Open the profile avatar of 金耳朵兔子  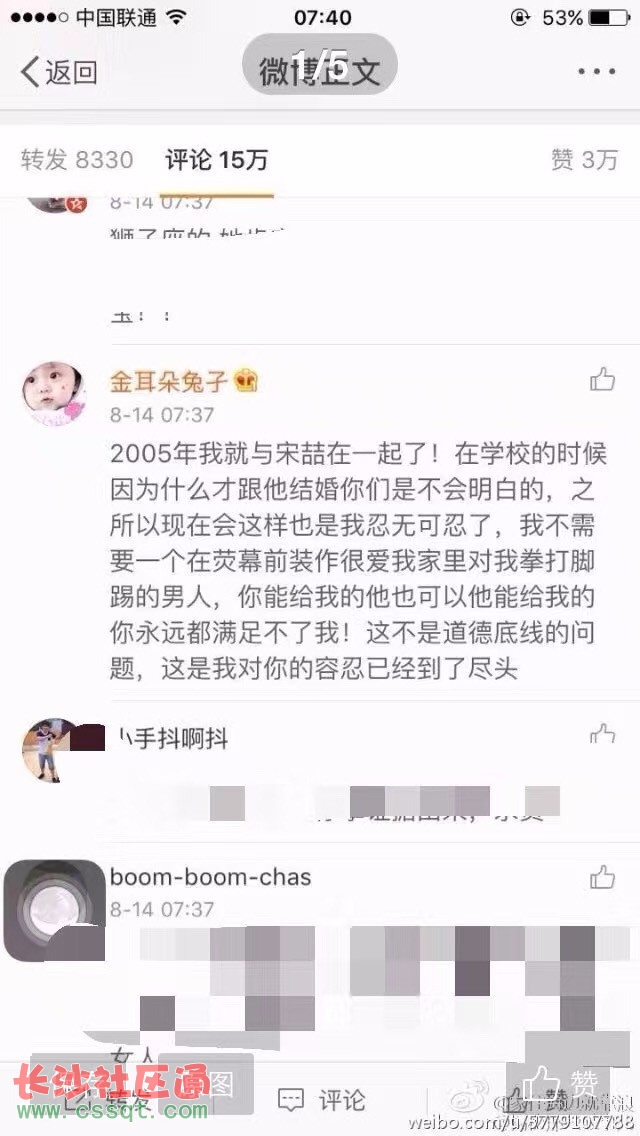tap(54, 393)
